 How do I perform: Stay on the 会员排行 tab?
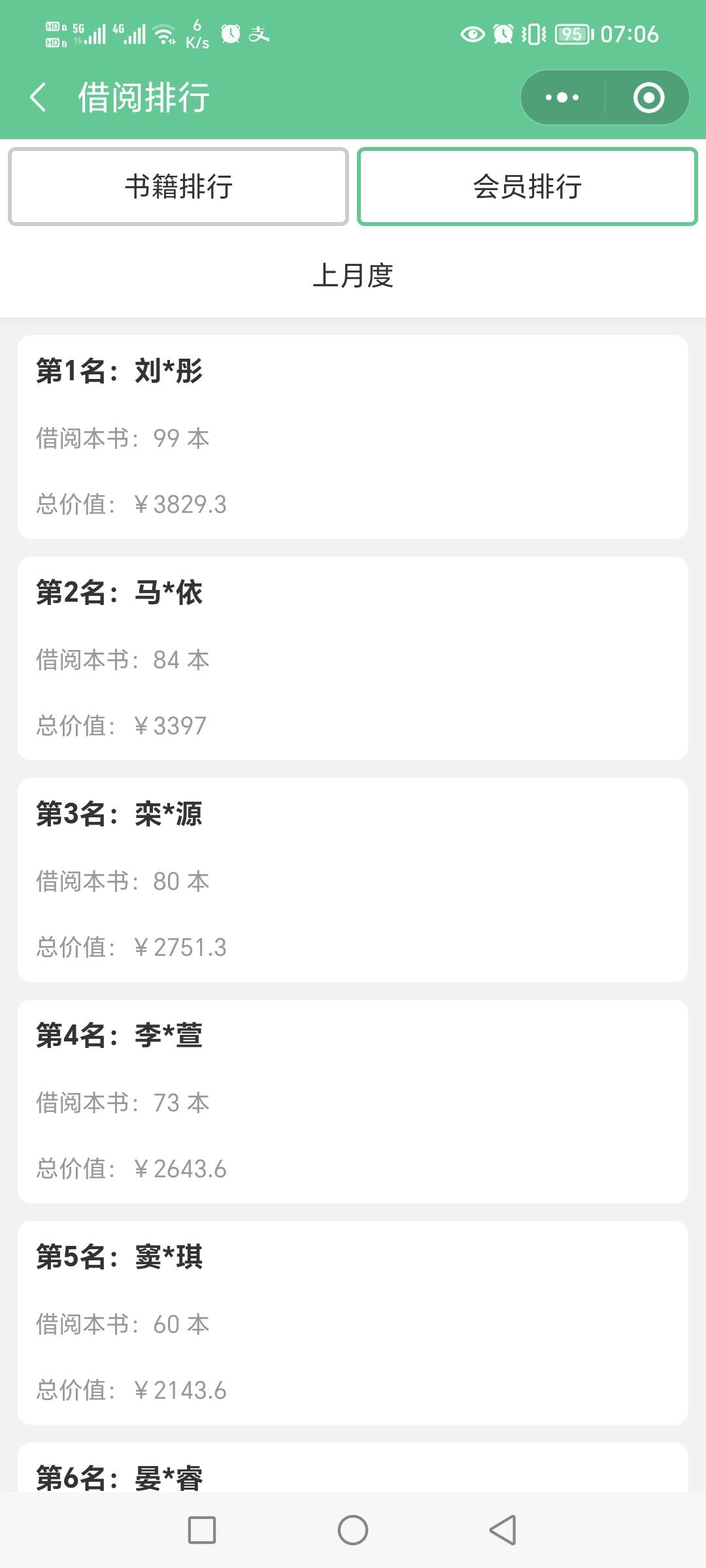tap(527, 186)
